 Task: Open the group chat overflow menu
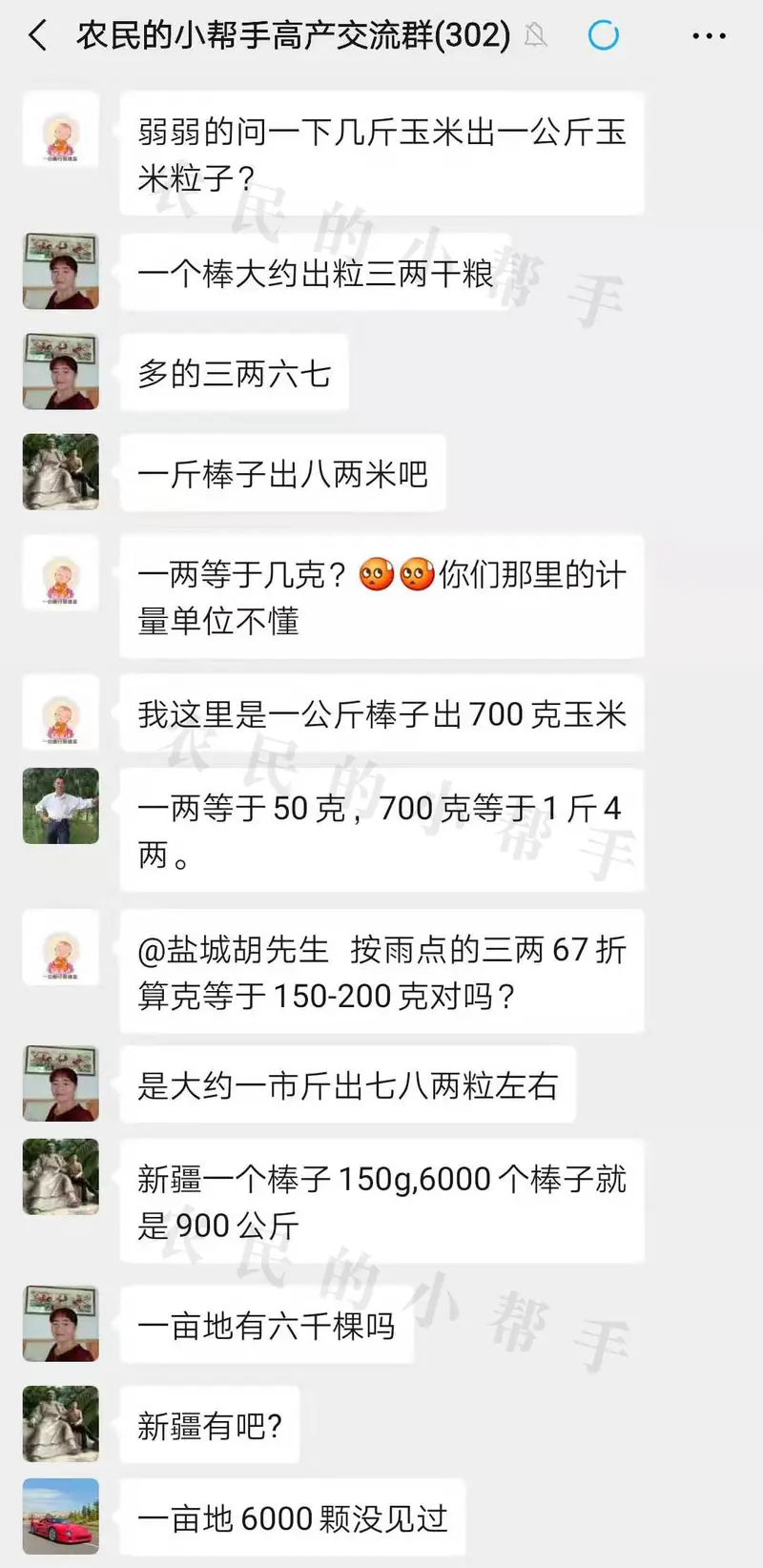click(709, 36)
